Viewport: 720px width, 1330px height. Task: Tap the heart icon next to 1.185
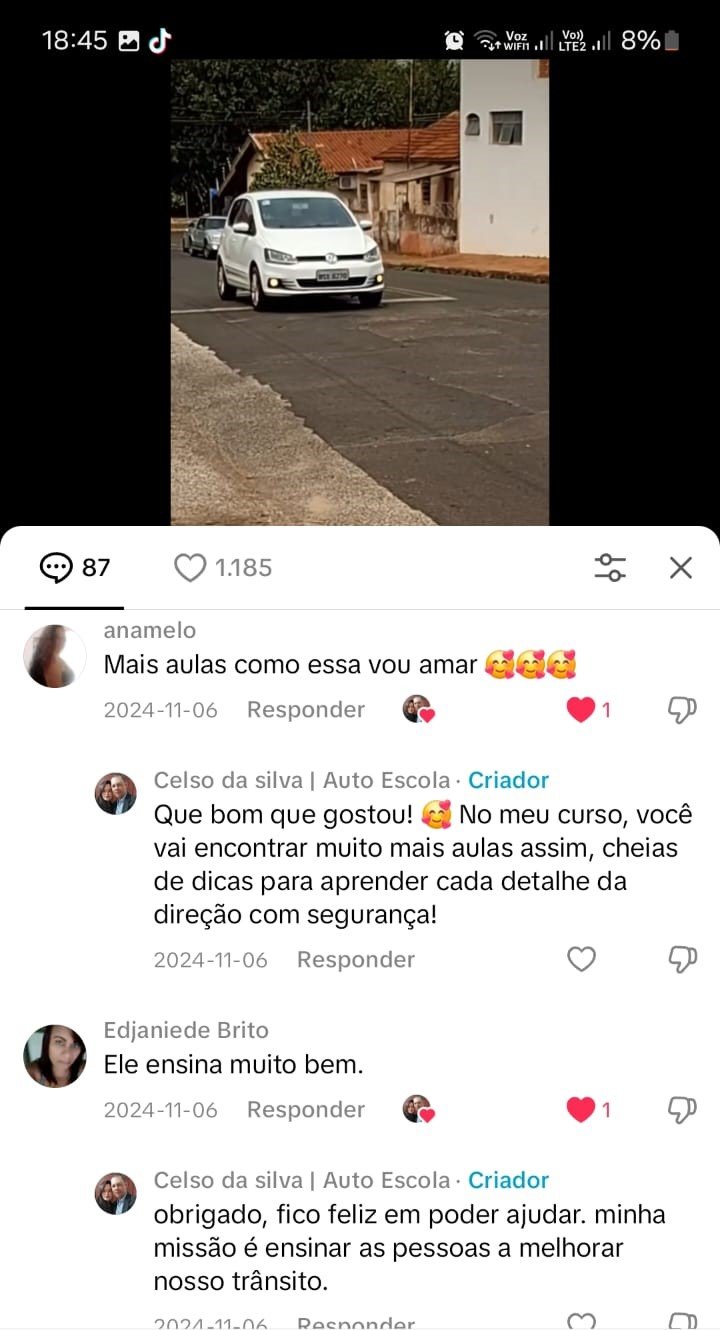coord(190,567)
